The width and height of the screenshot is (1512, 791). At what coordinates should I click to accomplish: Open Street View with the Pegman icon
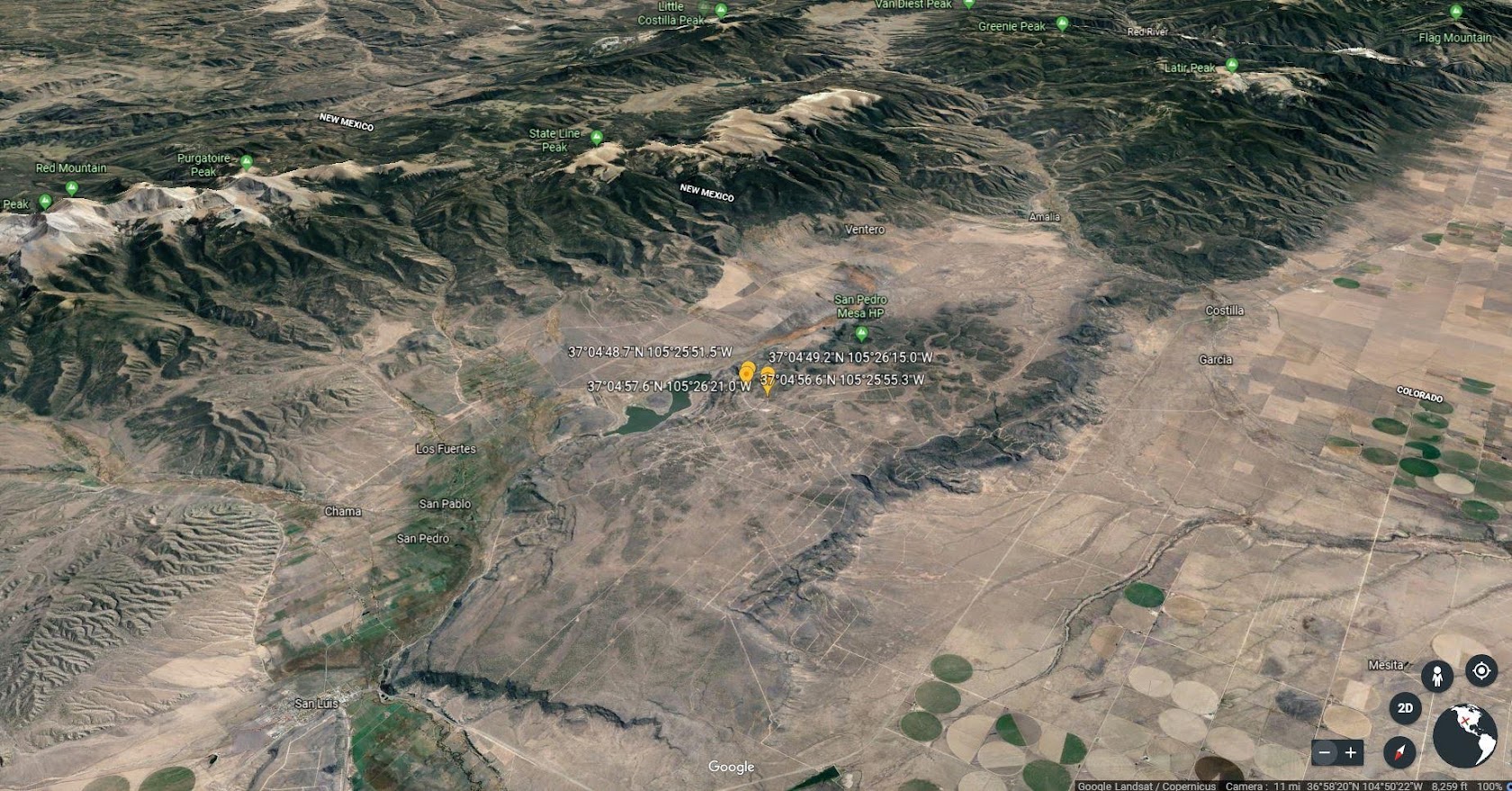tap(1437, 676)
